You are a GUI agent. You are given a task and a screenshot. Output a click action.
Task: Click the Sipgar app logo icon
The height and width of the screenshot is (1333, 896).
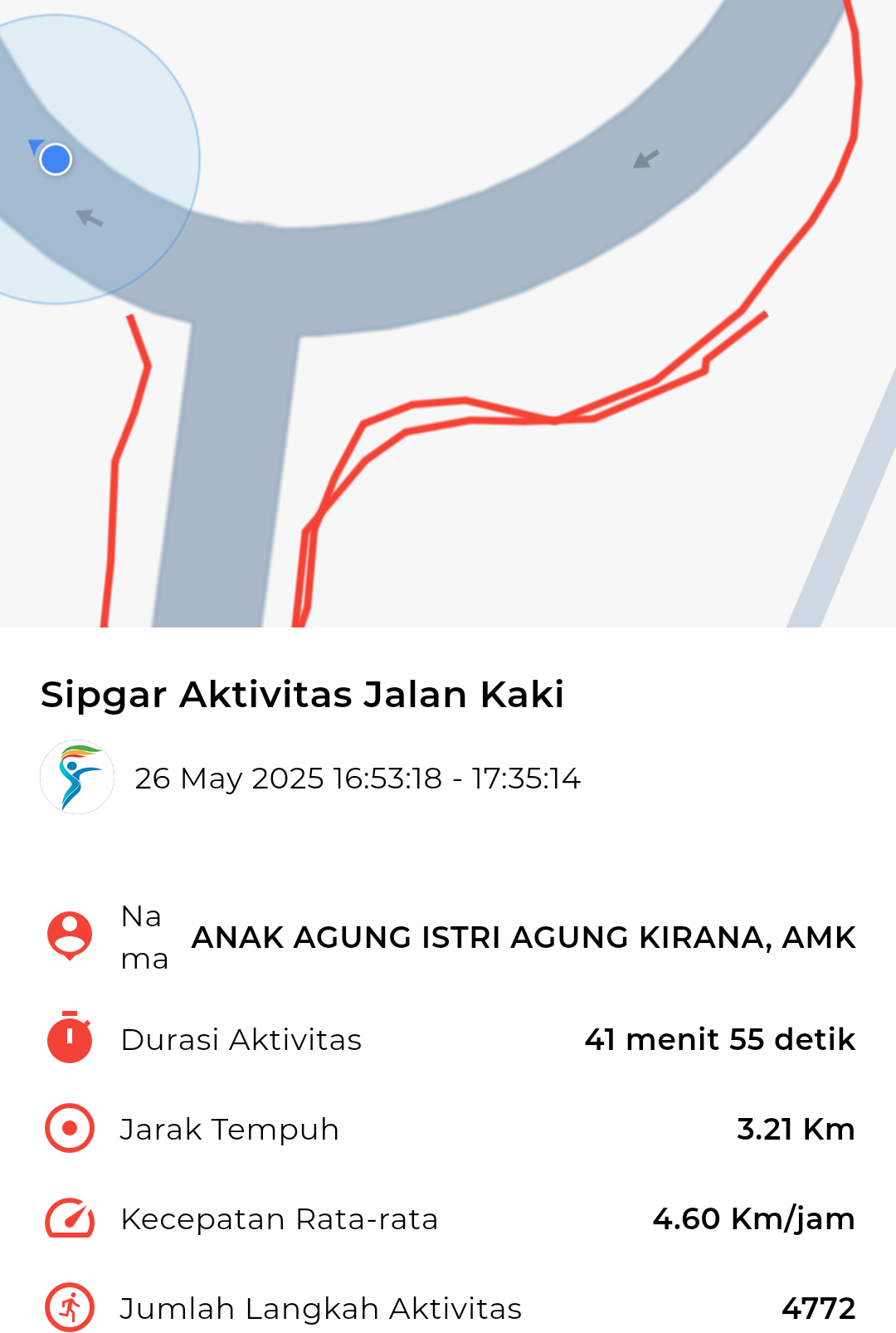76,779
